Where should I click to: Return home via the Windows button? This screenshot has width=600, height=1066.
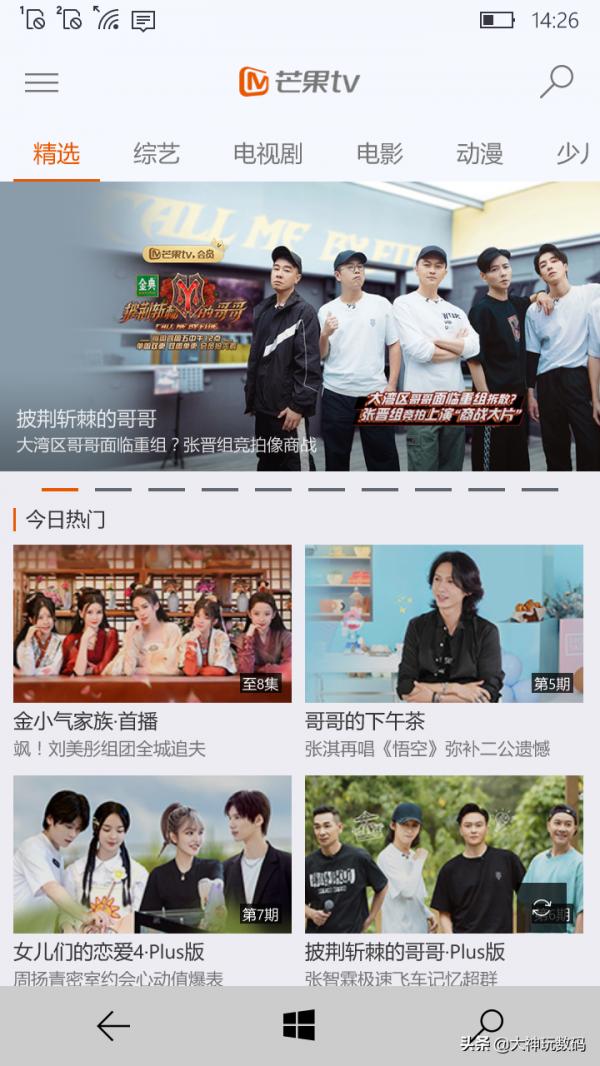click(x=299, y=1025)
